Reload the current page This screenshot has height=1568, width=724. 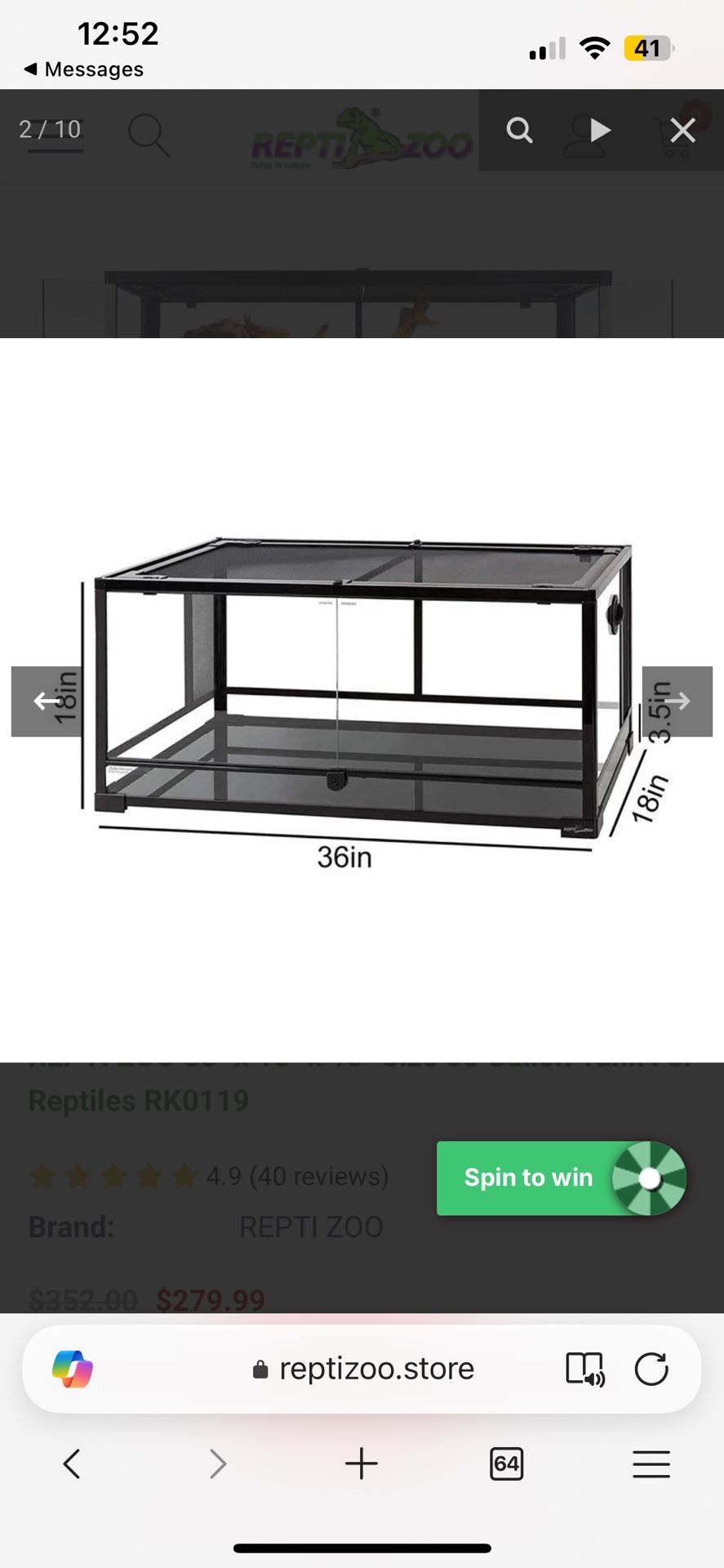pyautogui.click(x=651, y=1369)
